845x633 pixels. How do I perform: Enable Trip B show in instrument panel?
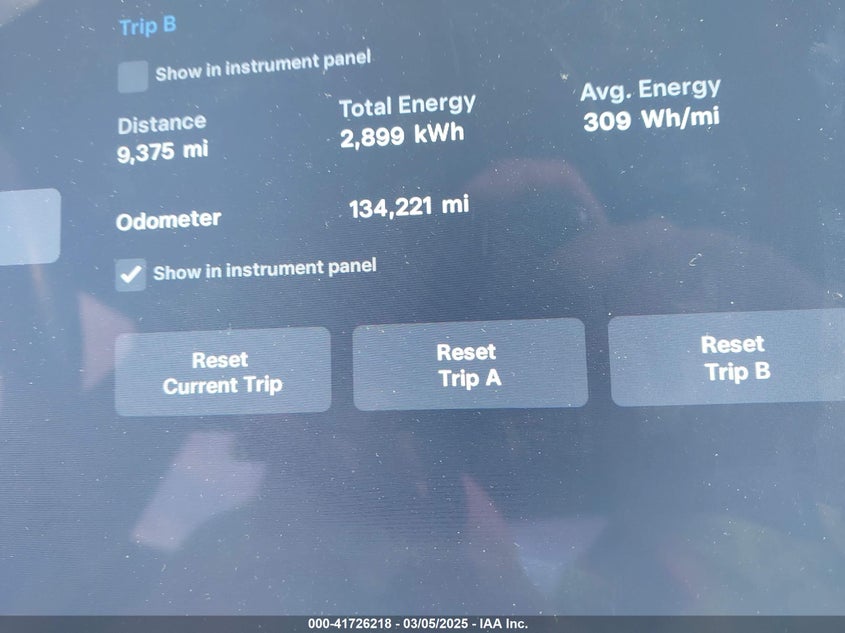pos(133,76)
